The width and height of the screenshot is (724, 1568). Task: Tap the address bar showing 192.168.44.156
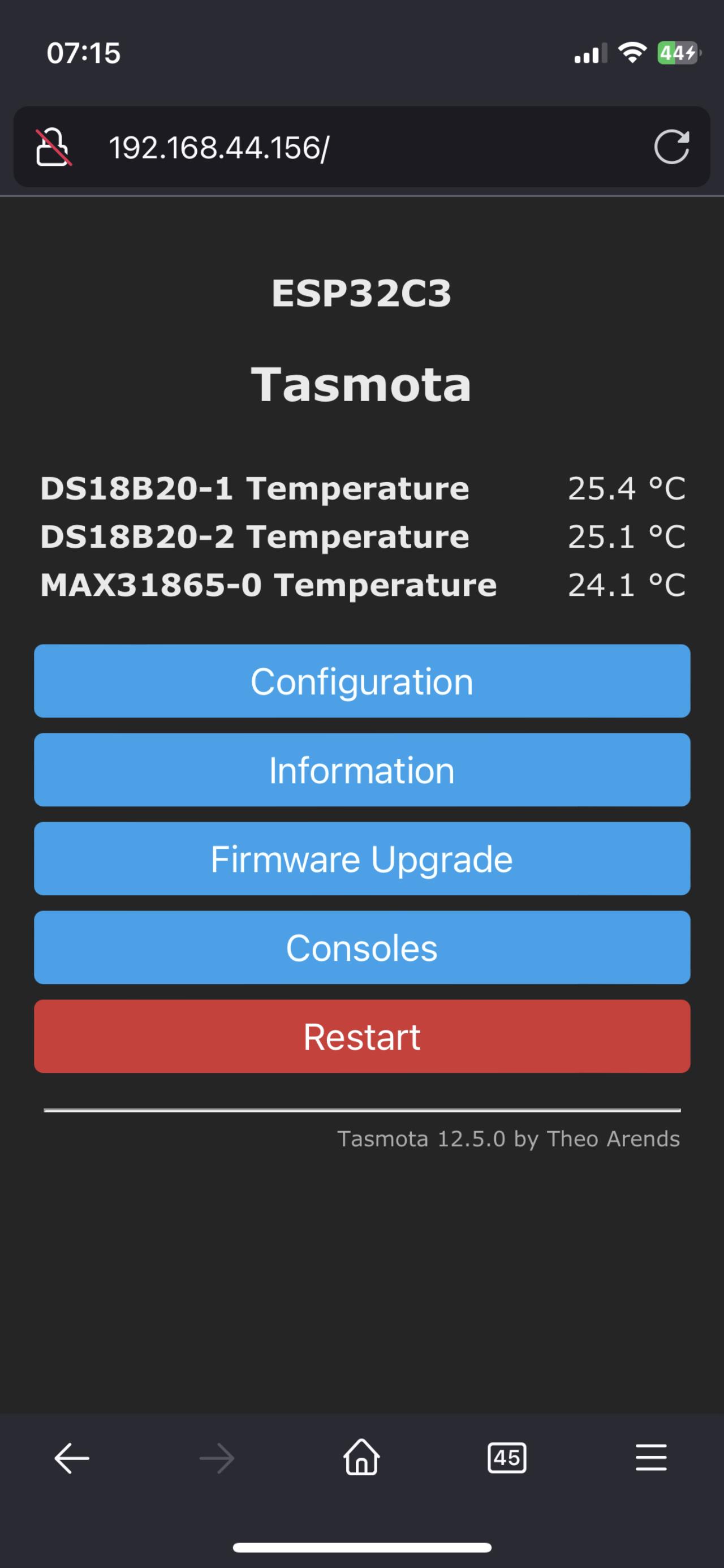point(362,147)
